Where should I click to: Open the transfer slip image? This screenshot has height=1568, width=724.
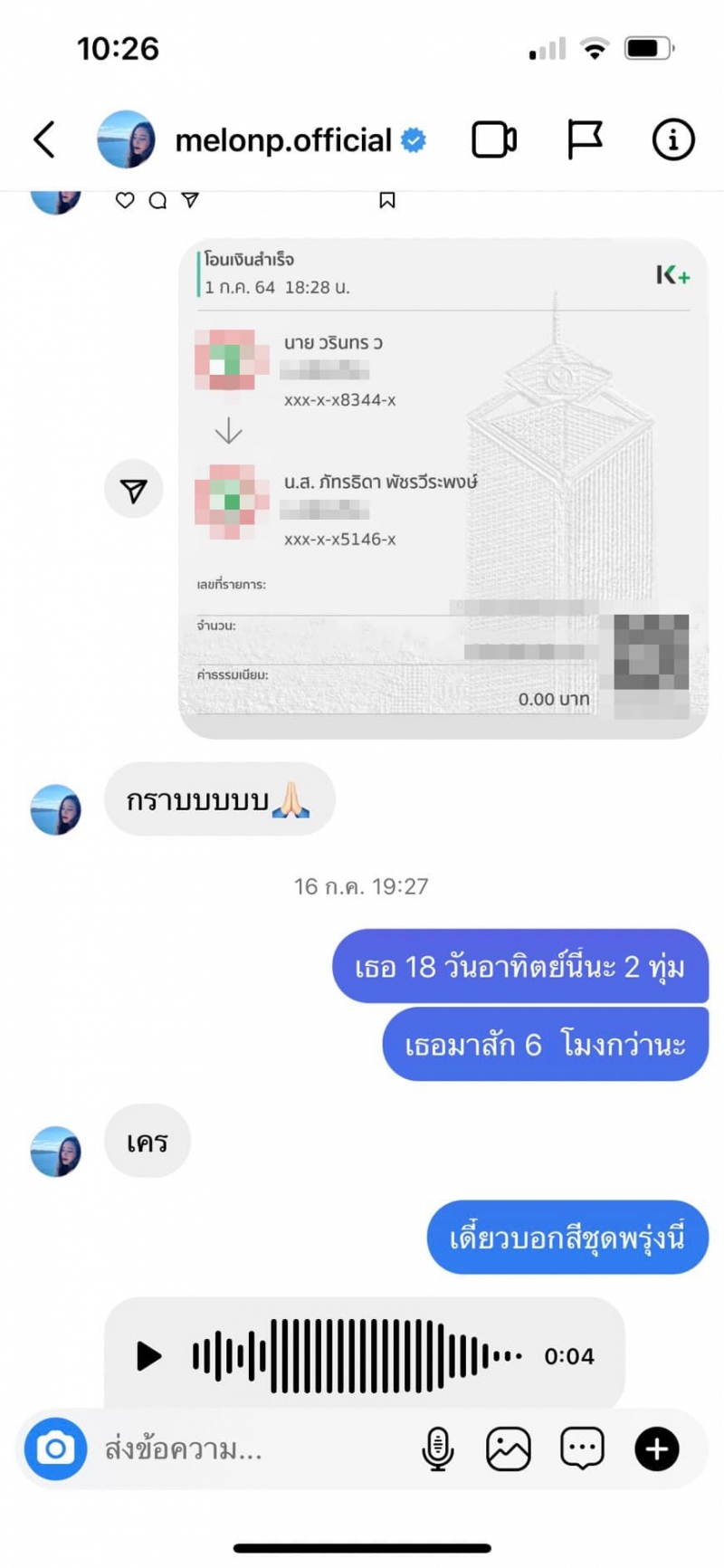[443, 489]
